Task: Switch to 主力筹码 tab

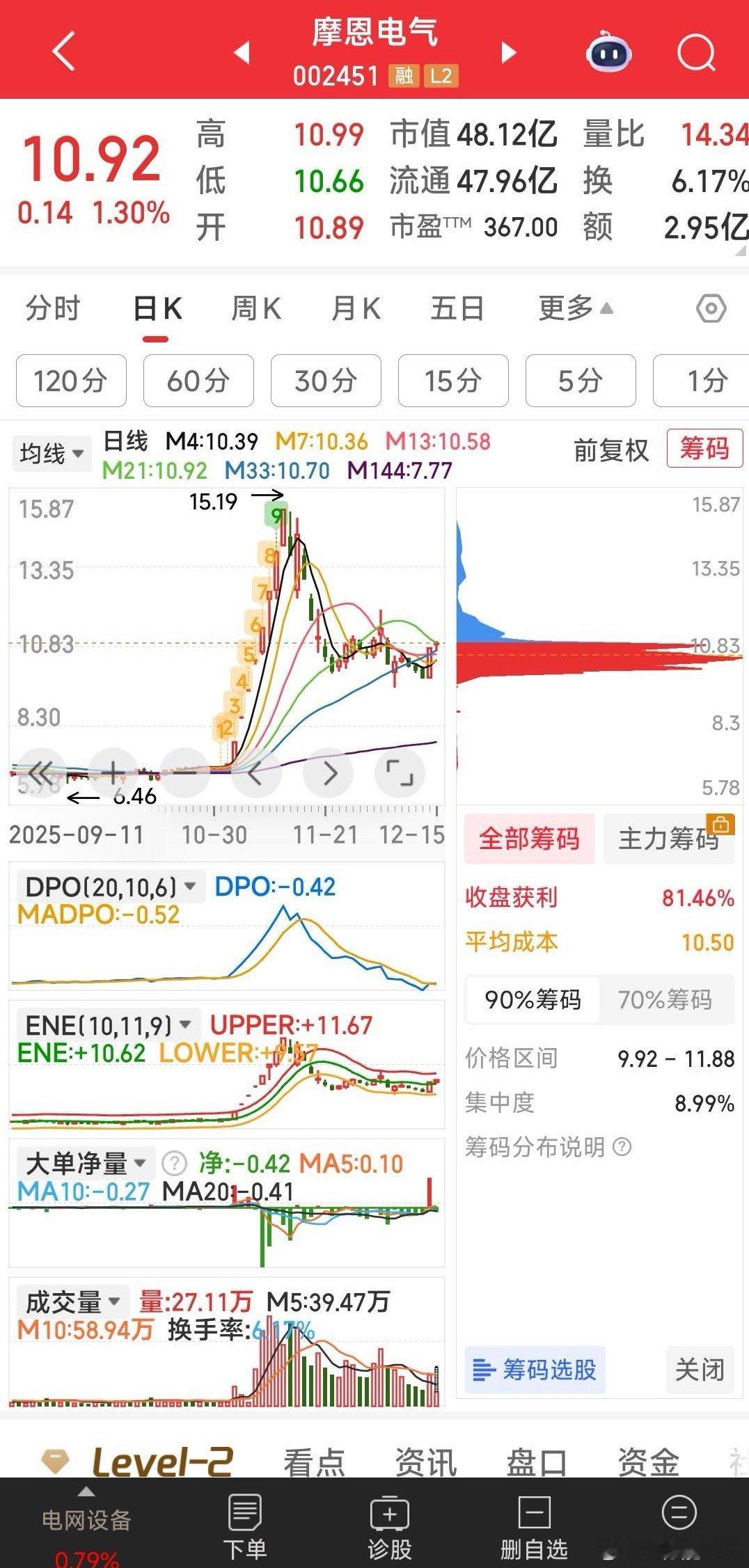Action: tap(669, 839)
